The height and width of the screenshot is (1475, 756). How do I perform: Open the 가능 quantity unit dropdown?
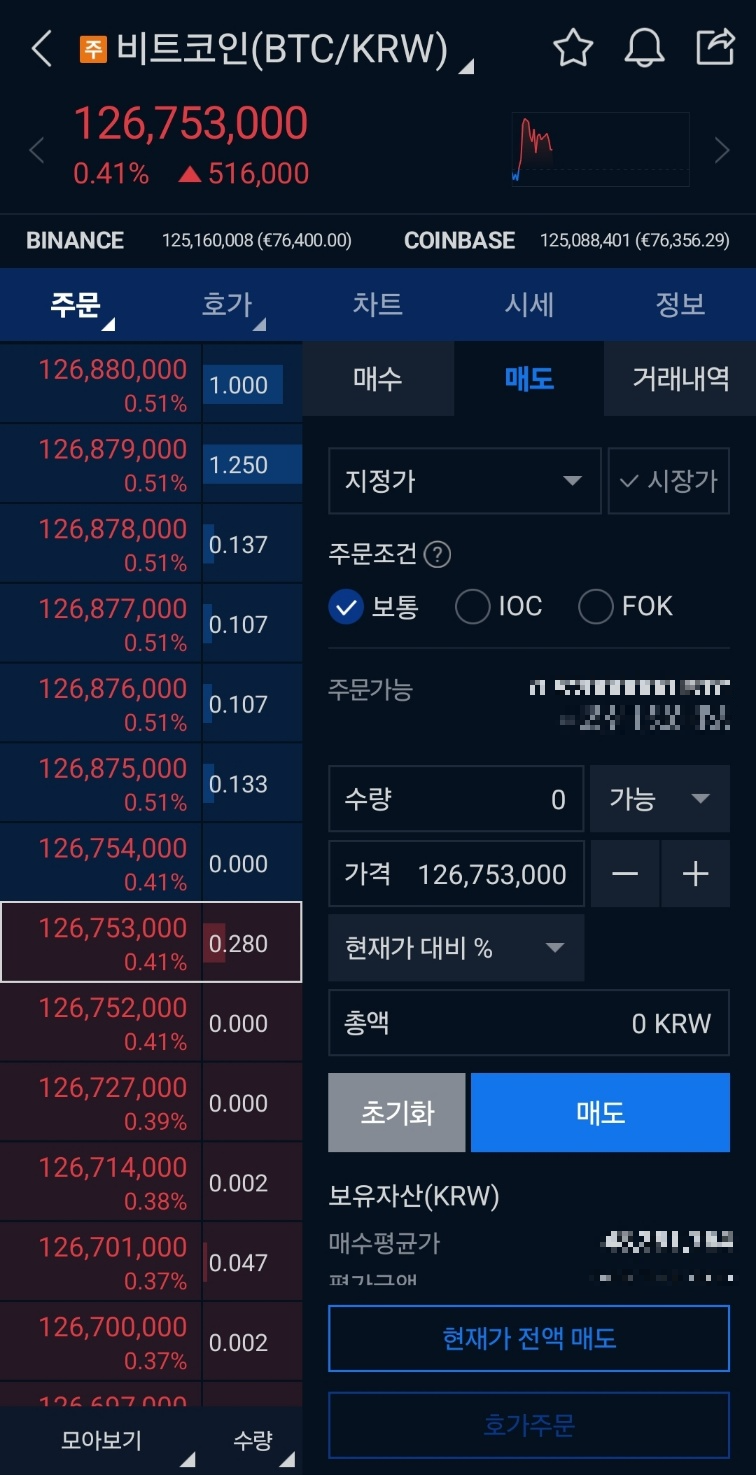659,799
